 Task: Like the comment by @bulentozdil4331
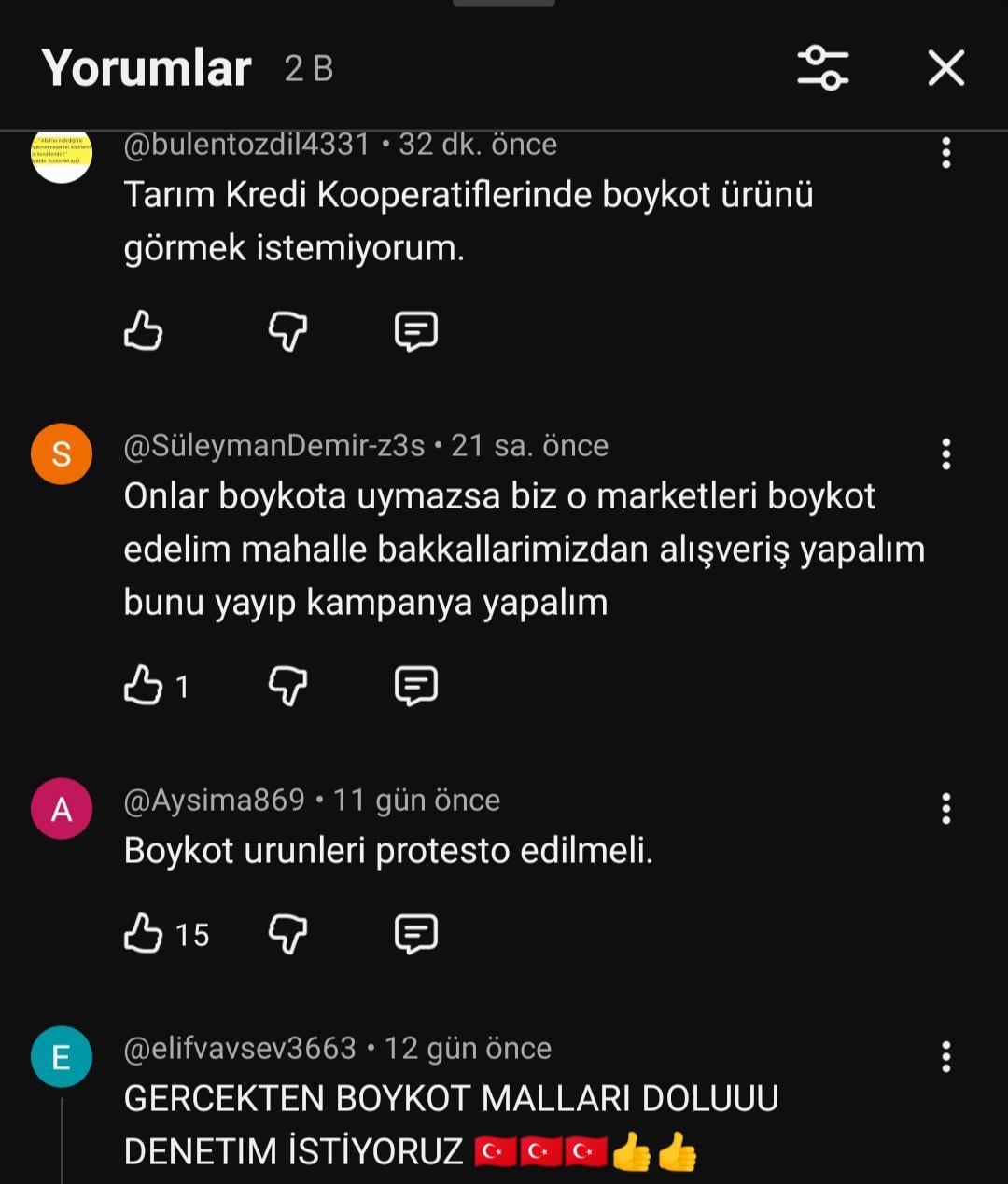click(x=143, y=330)
